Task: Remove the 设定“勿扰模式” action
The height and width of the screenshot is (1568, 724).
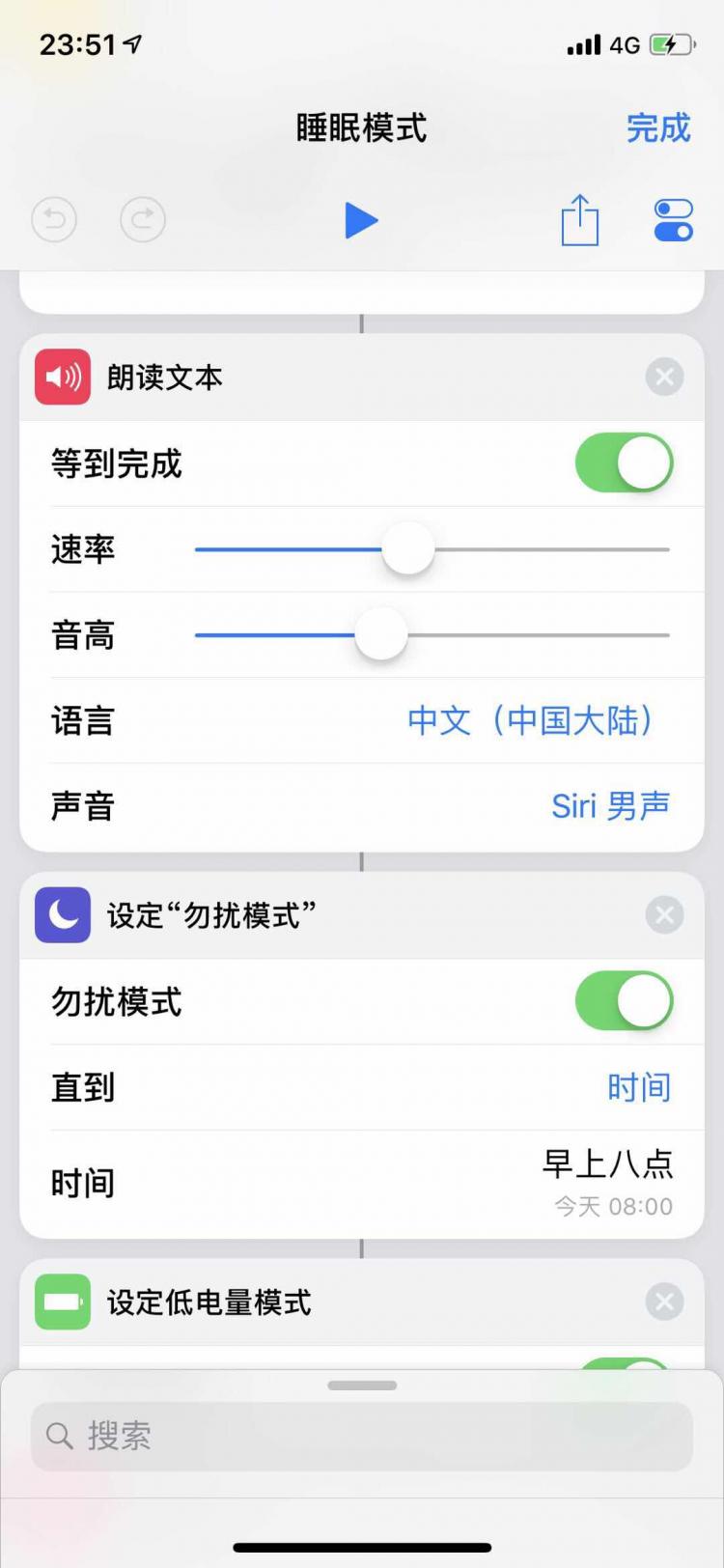Action: tap(664, 914)
